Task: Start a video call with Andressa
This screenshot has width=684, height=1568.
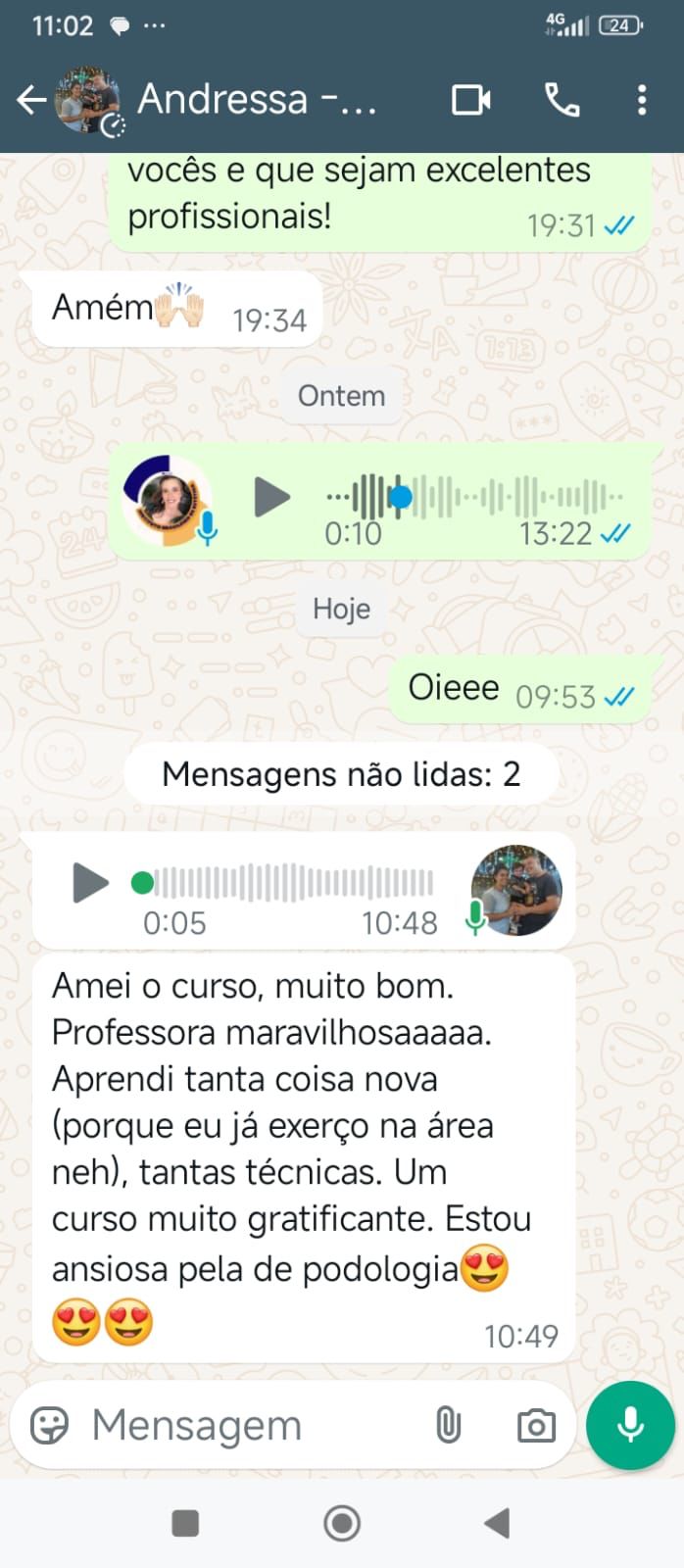Action: click(x=470, y=100)
